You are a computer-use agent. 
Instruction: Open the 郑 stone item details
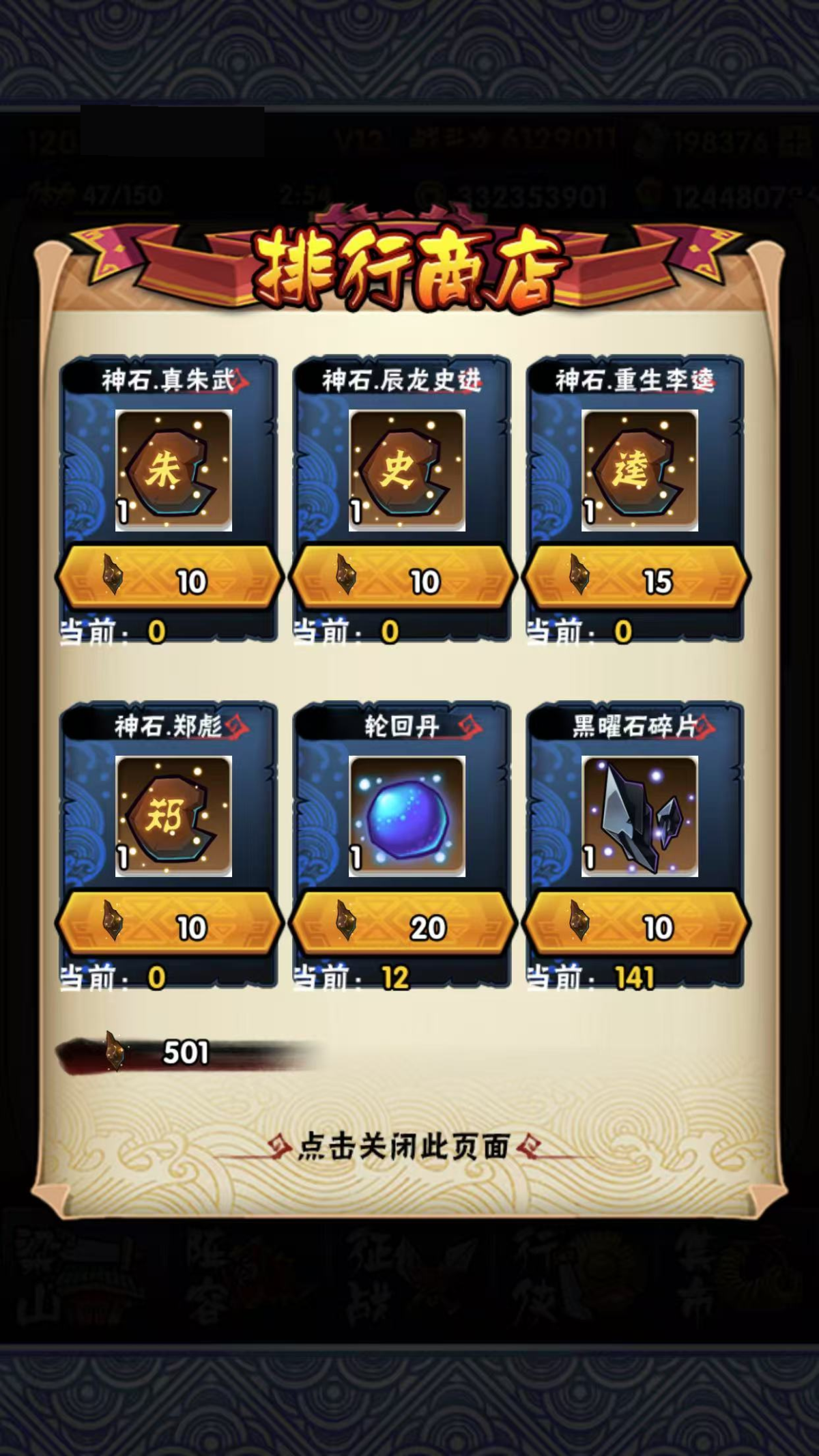pyautogui.click(x=173, y=816)
